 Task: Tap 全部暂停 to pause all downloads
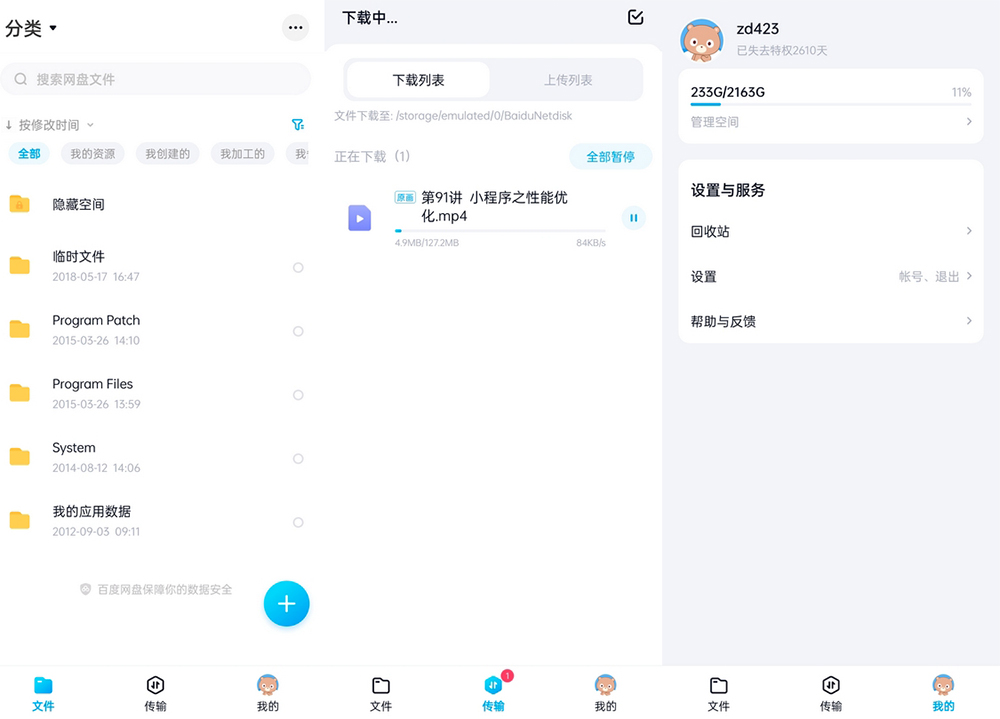[610, 157]
